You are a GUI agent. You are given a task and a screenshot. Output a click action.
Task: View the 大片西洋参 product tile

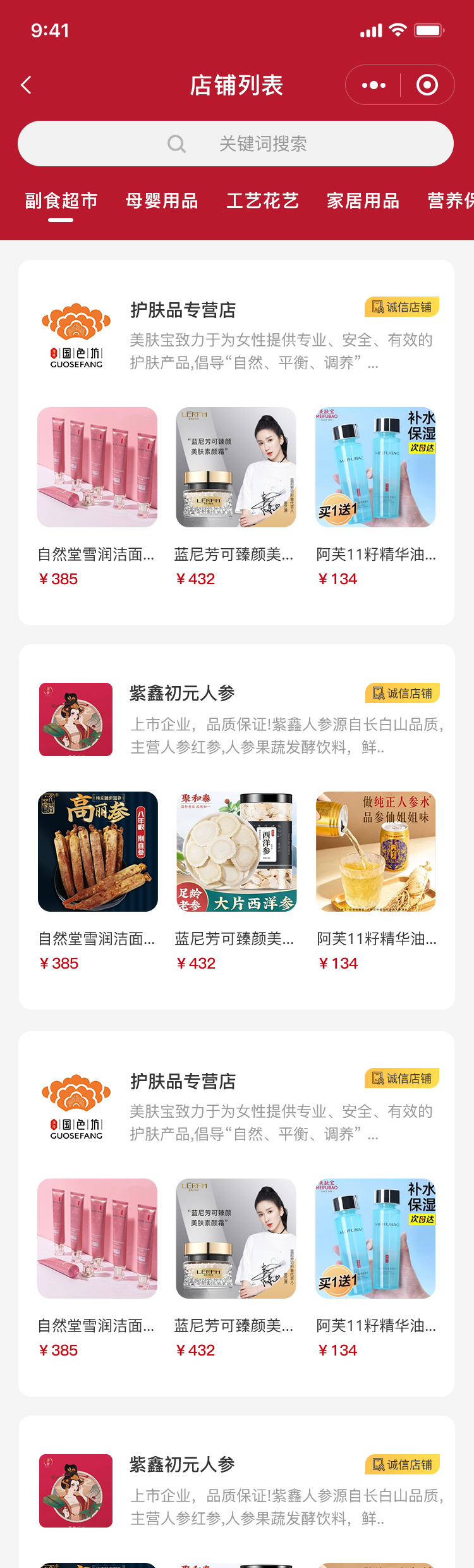click(x=236, y=851)
